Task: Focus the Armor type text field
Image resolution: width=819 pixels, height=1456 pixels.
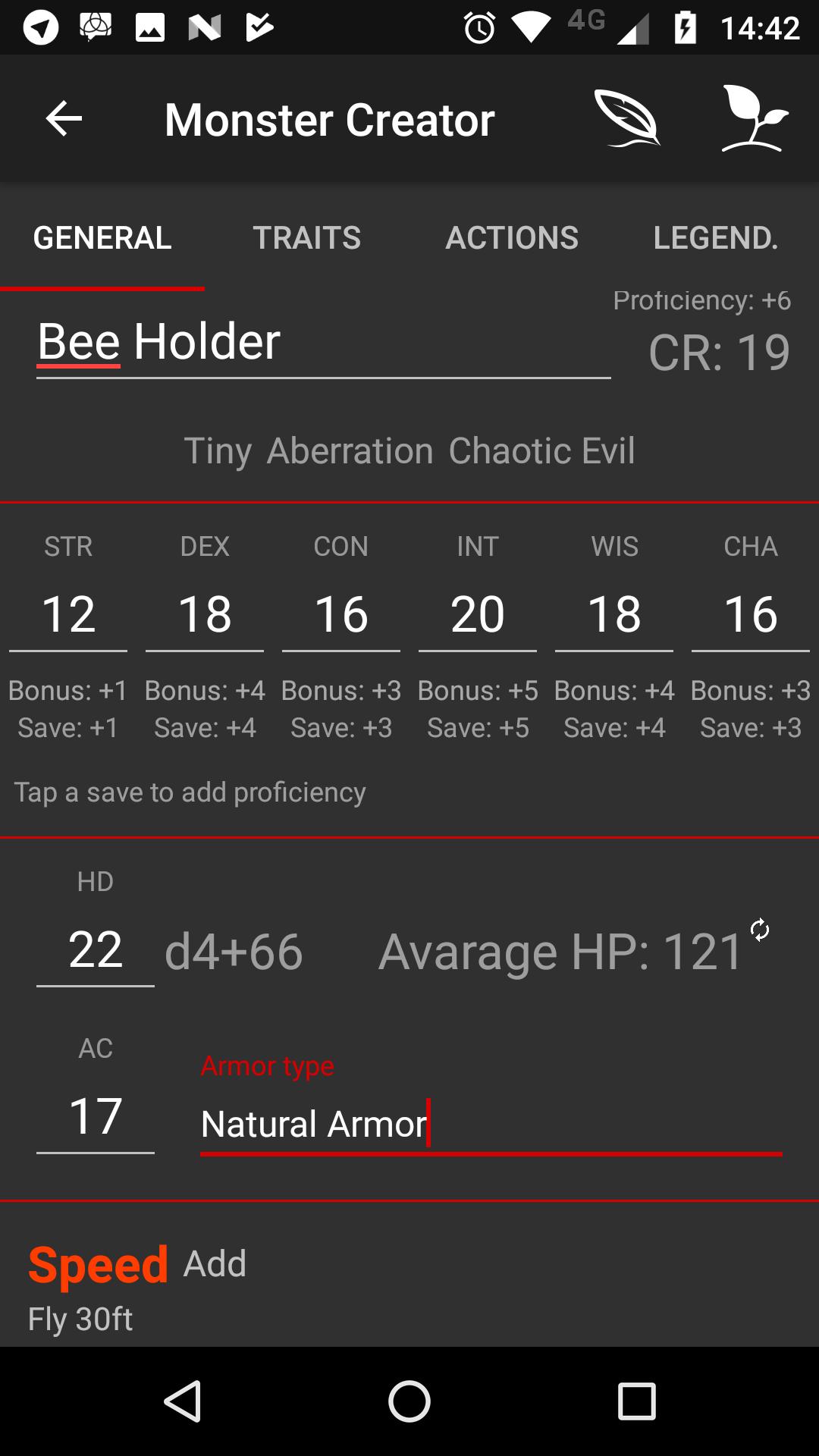Action: [490, 1124]
